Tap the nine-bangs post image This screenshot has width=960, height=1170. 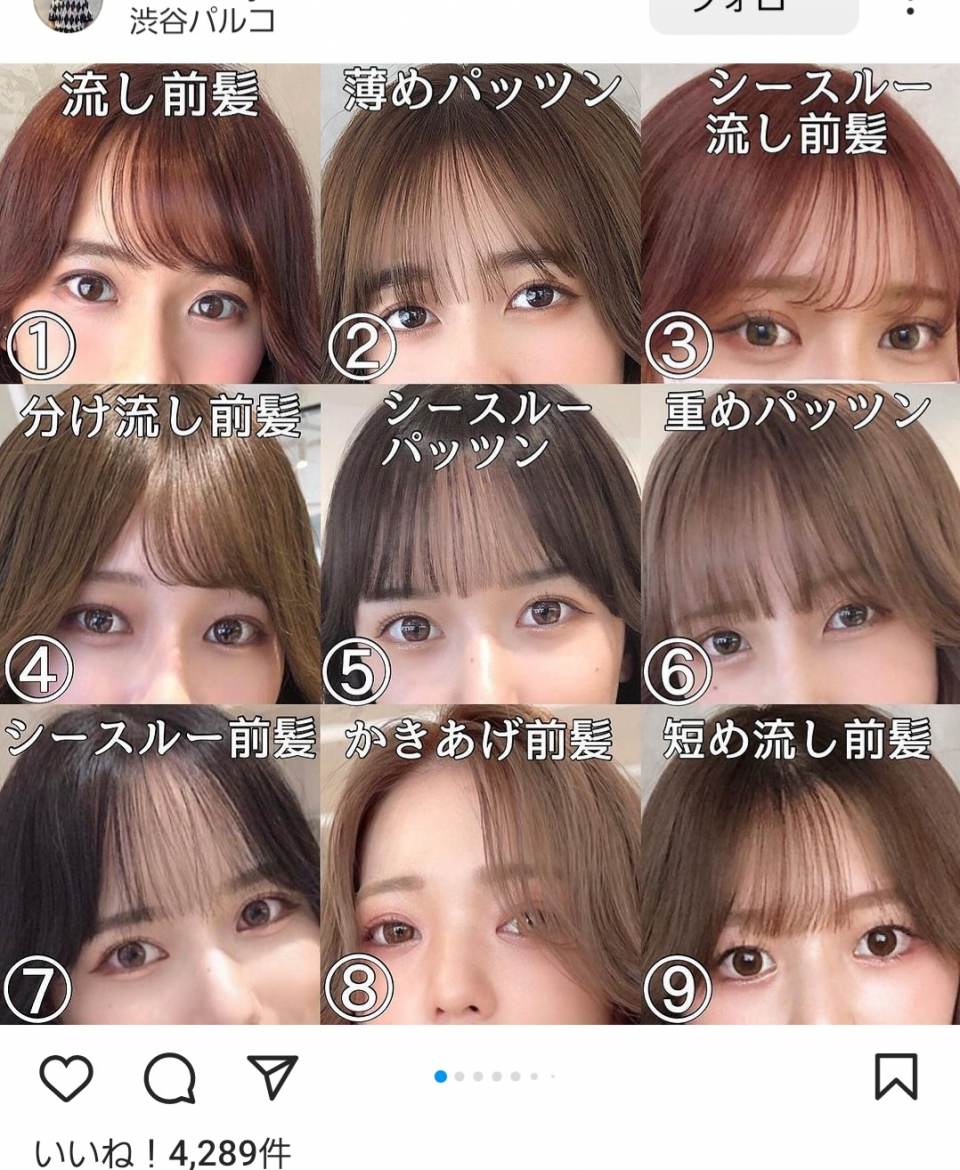click(480, 544)
